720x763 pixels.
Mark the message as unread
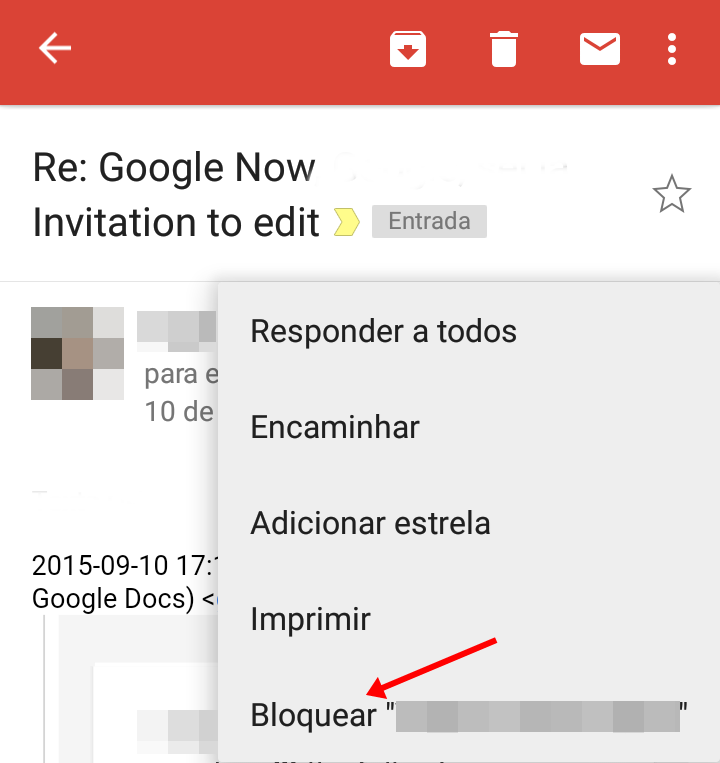[x=600, y=49]
